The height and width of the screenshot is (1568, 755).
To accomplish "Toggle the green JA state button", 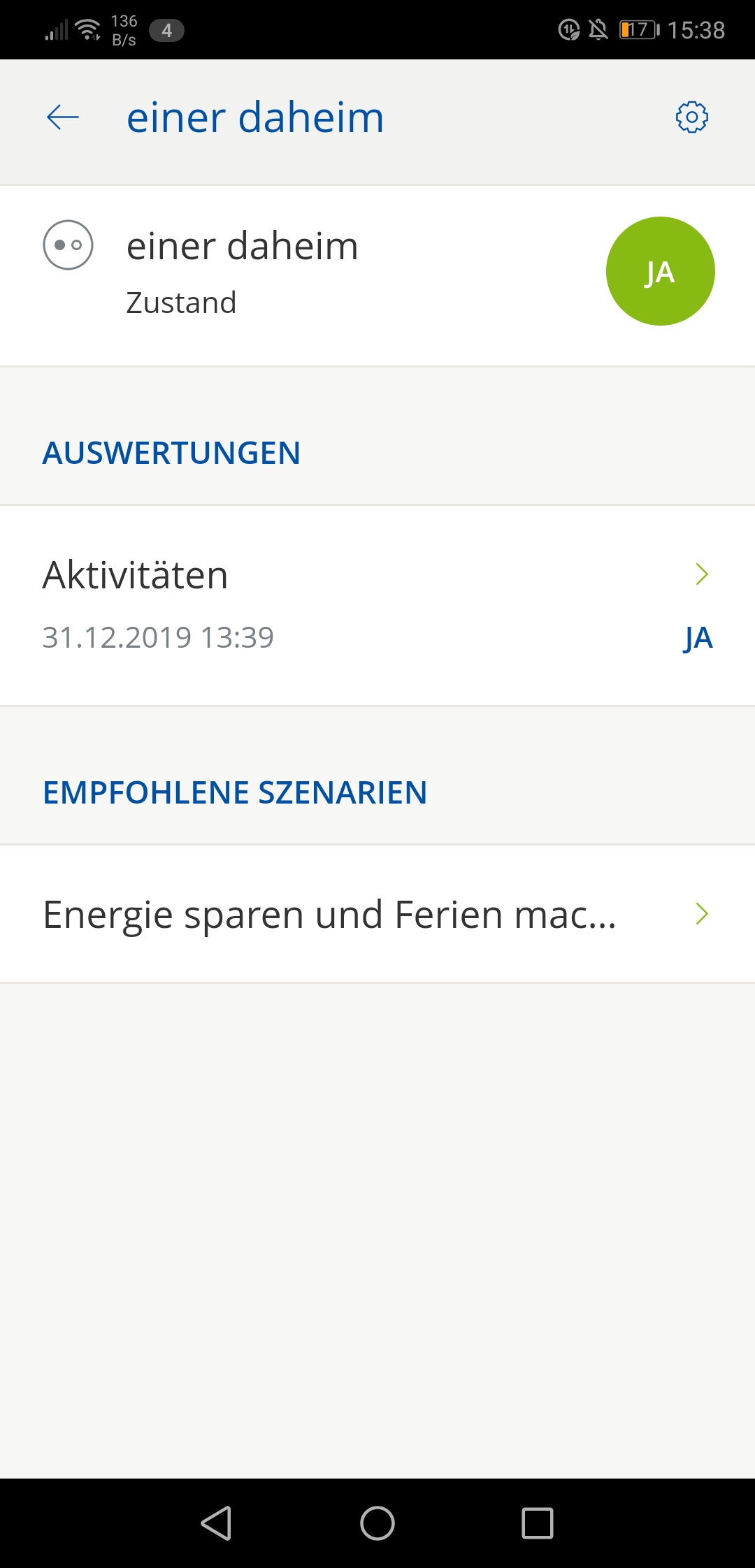I will tap(660, 271).
